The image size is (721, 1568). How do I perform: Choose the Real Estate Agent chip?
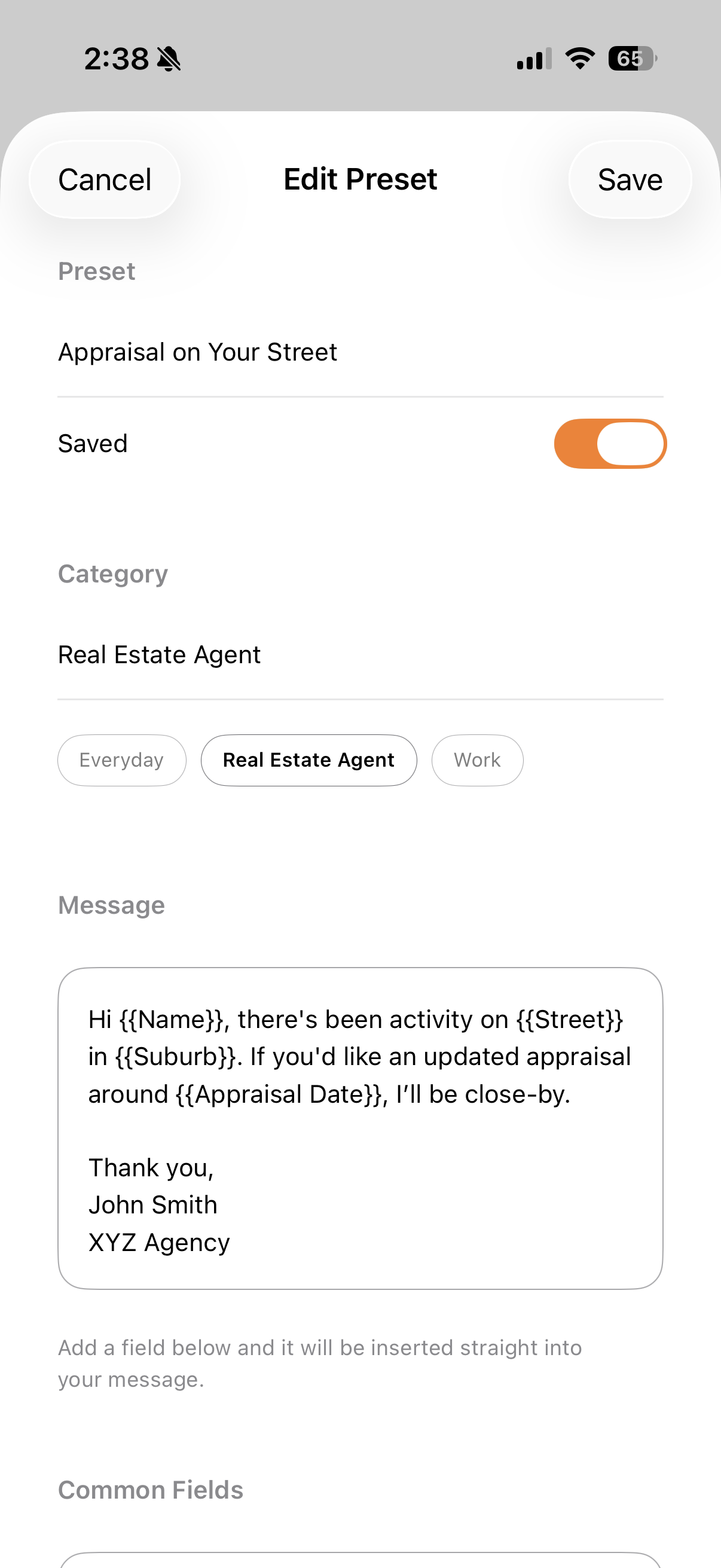[308, 760]
